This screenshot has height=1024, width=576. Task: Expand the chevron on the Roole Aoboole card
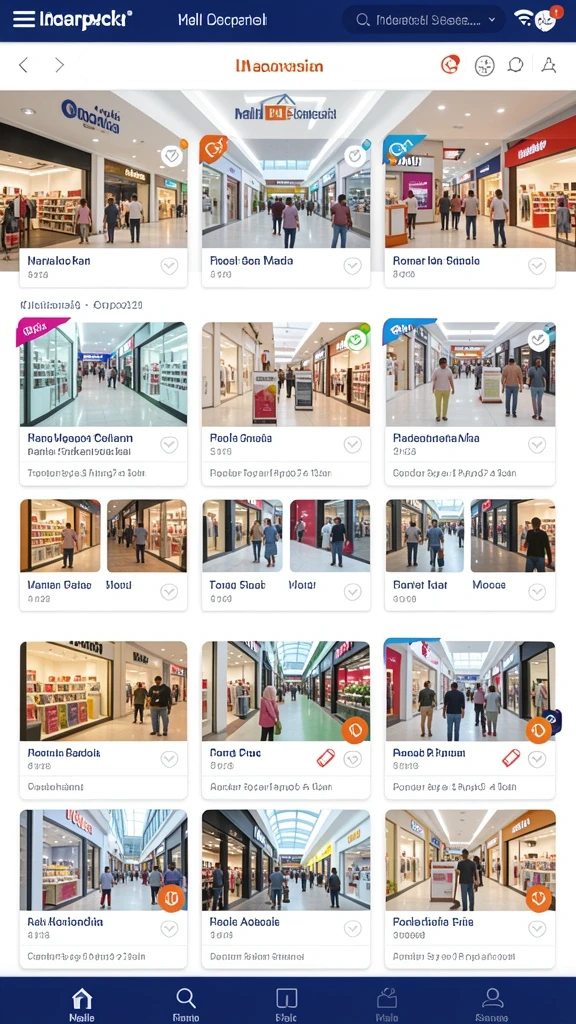pyautogui.click(x=353, y=929)
